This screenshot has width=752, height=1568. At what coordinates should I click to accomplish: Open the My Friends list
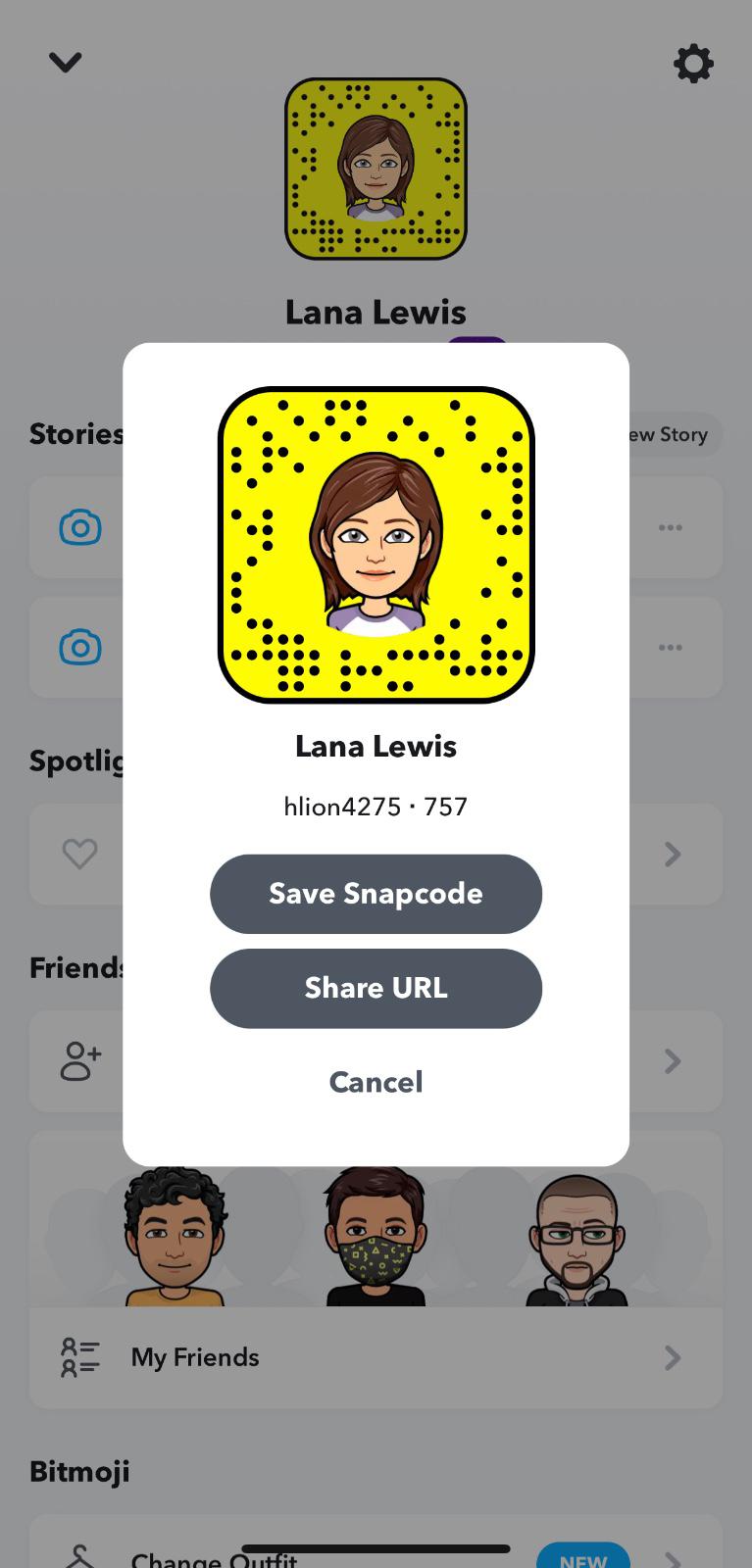click(x=376, y=1357)
